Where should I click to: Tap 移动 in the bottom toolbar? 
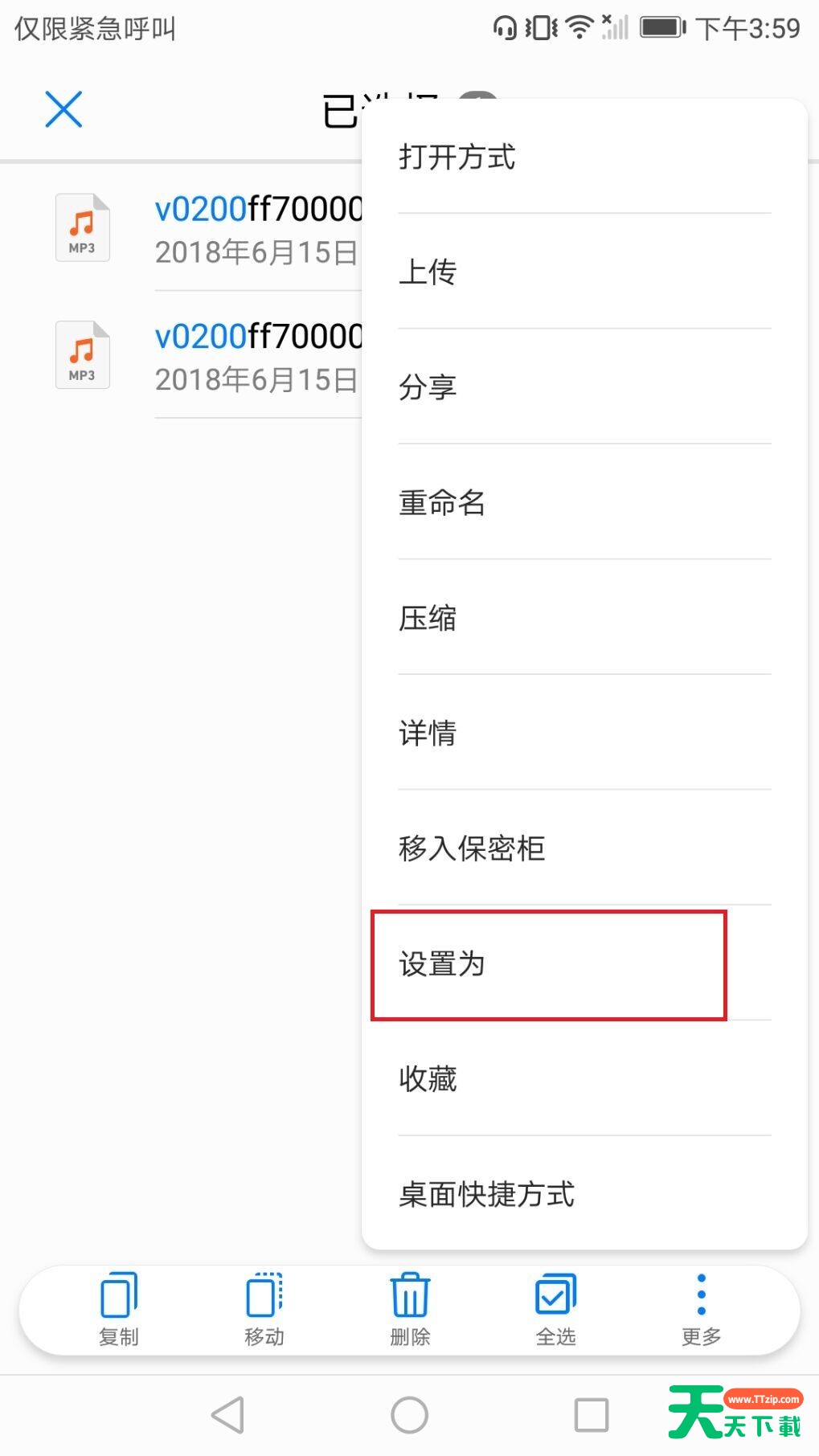264,1310
